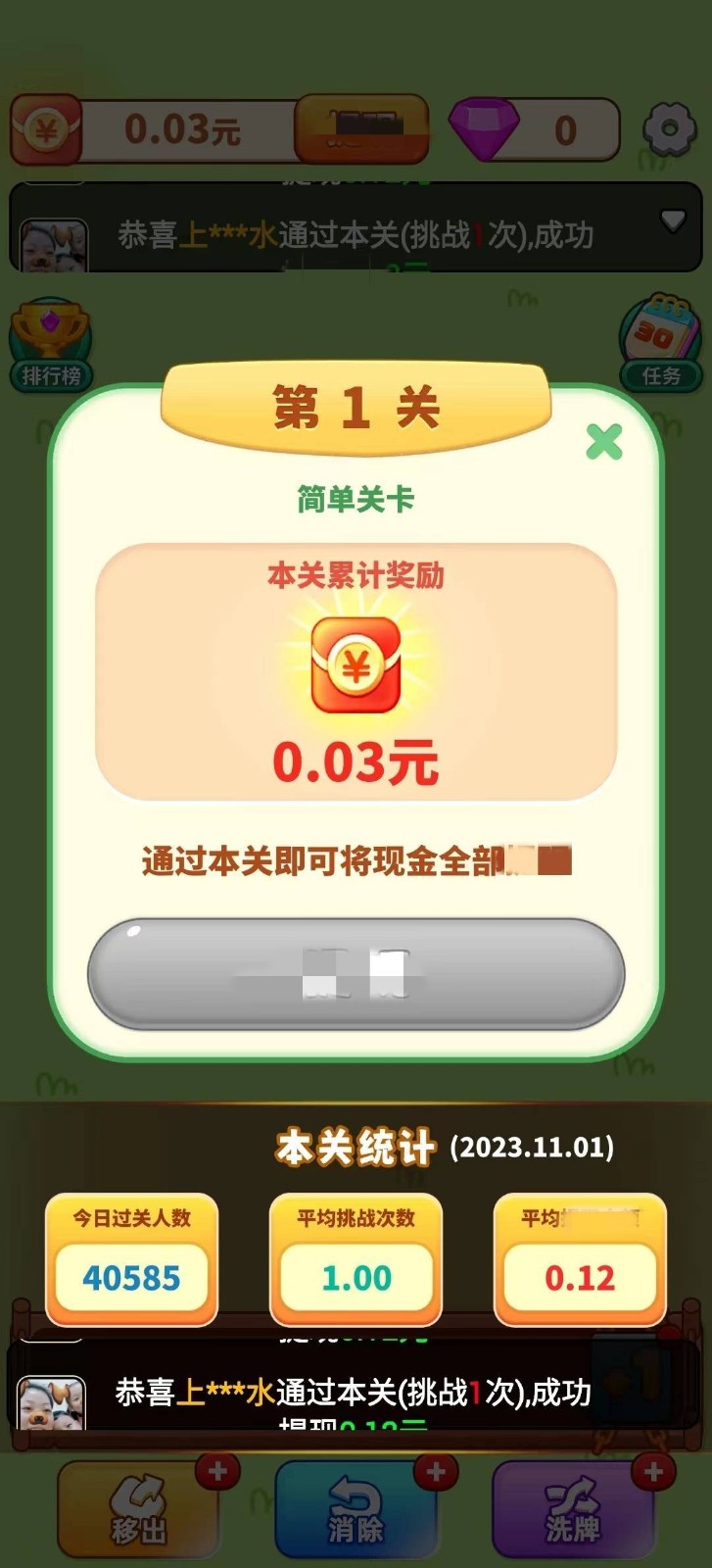Use the 移出 remove power-up

tap(139, 1509)
